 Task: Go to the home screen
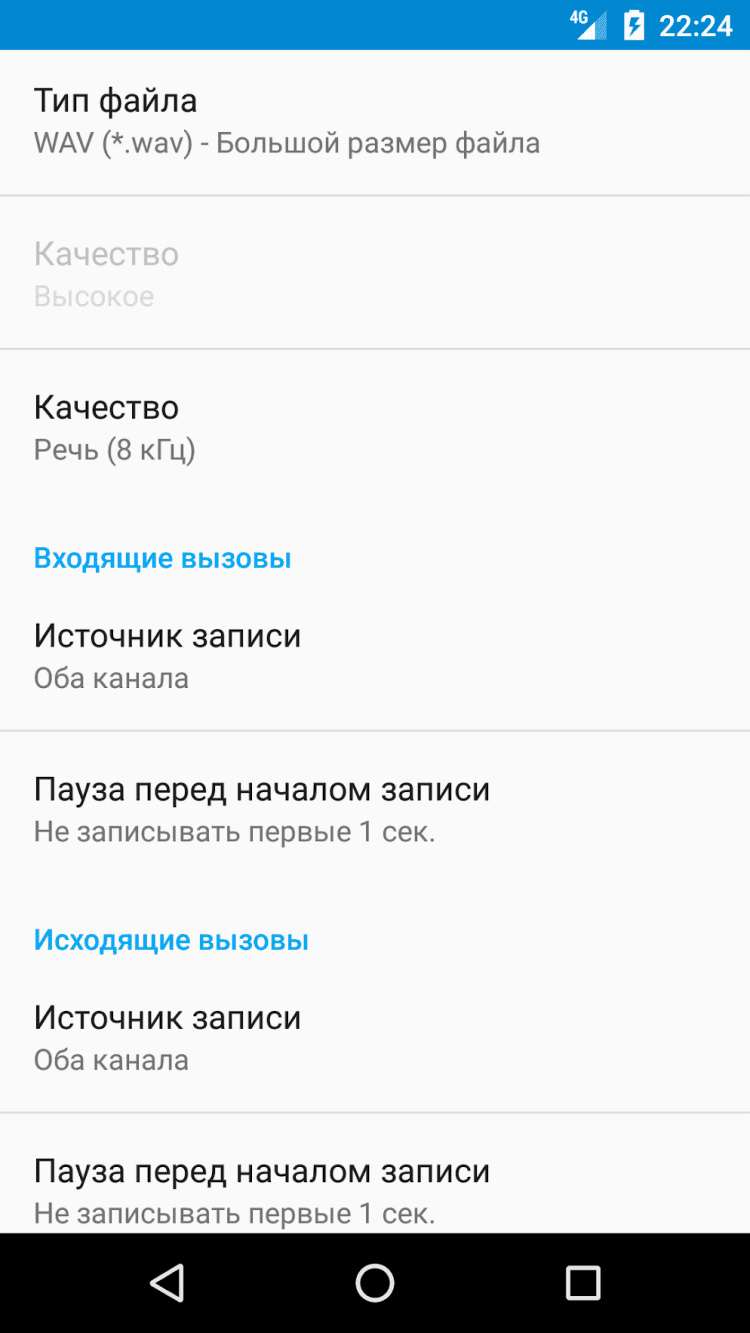click(375, 1283)
